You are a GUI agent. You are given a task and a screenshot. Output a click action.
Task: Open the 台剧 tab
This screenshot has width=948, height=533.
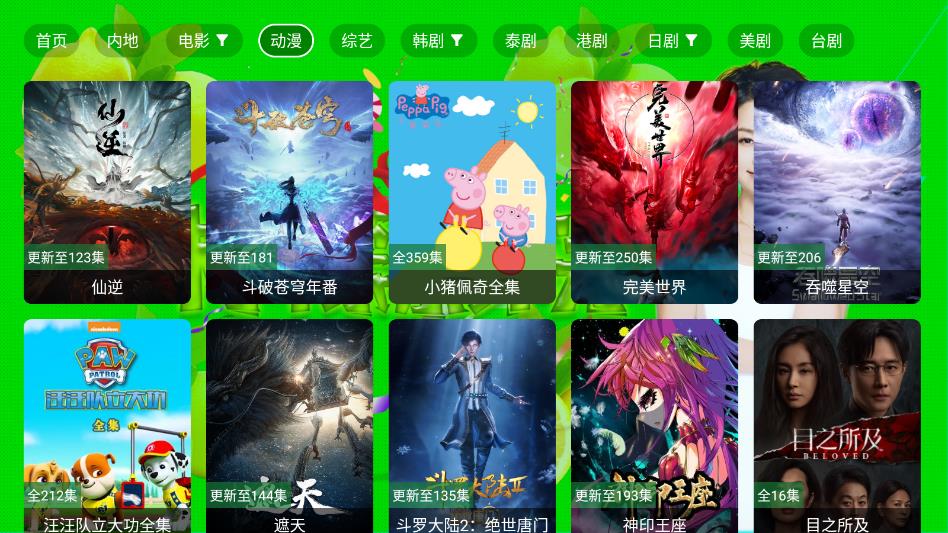[826, 41]
